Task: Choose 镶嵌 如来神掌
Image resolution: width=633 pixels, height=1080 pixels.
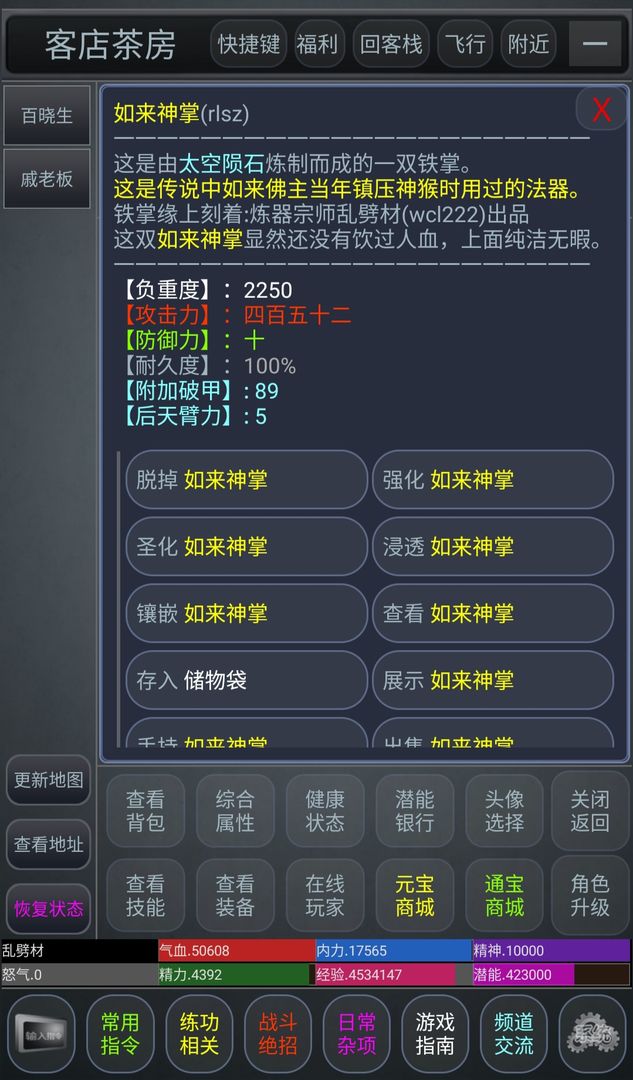Action: coord(247,613)
